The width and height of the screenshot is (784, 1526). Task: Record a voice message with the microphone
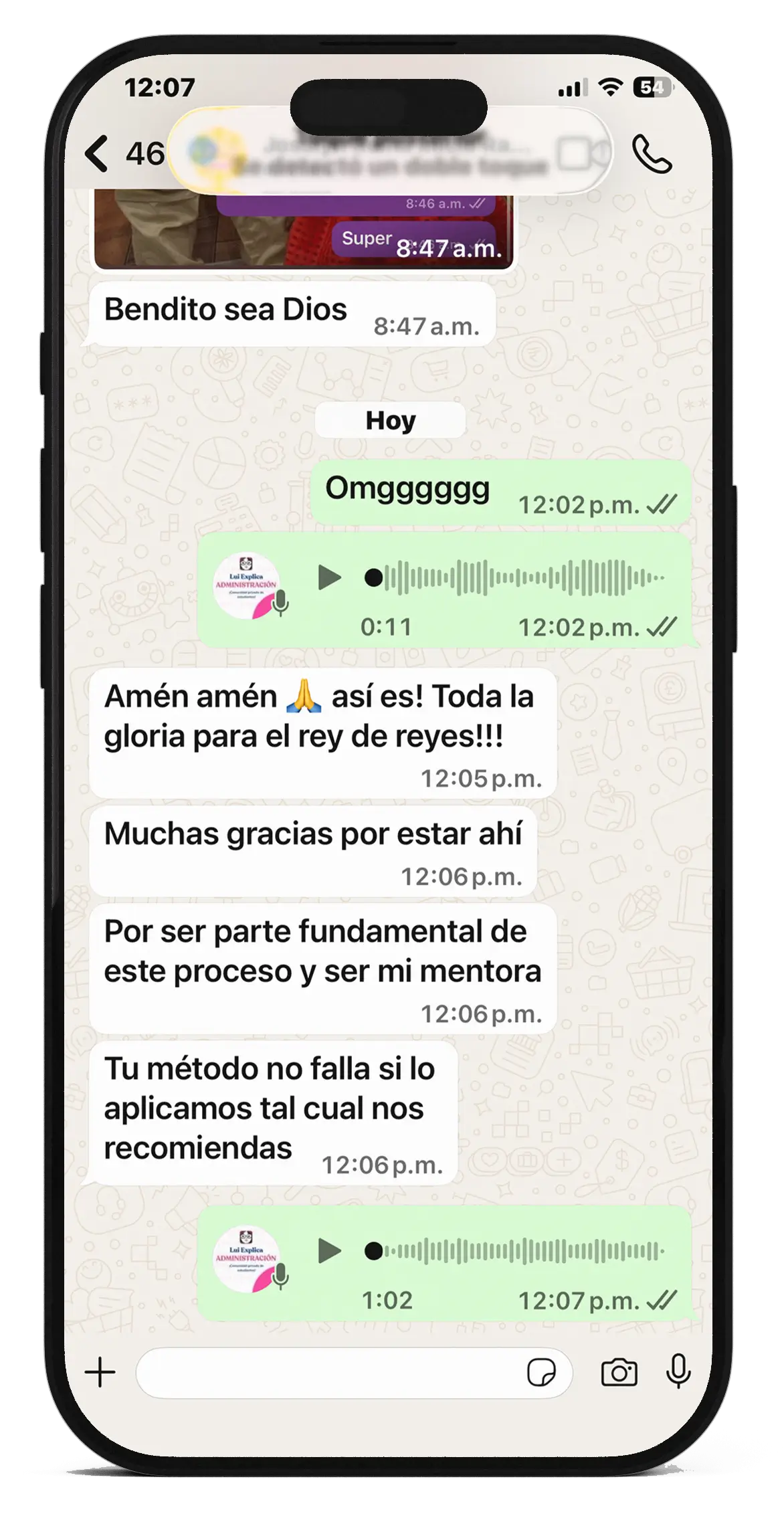coord(678,1372)
